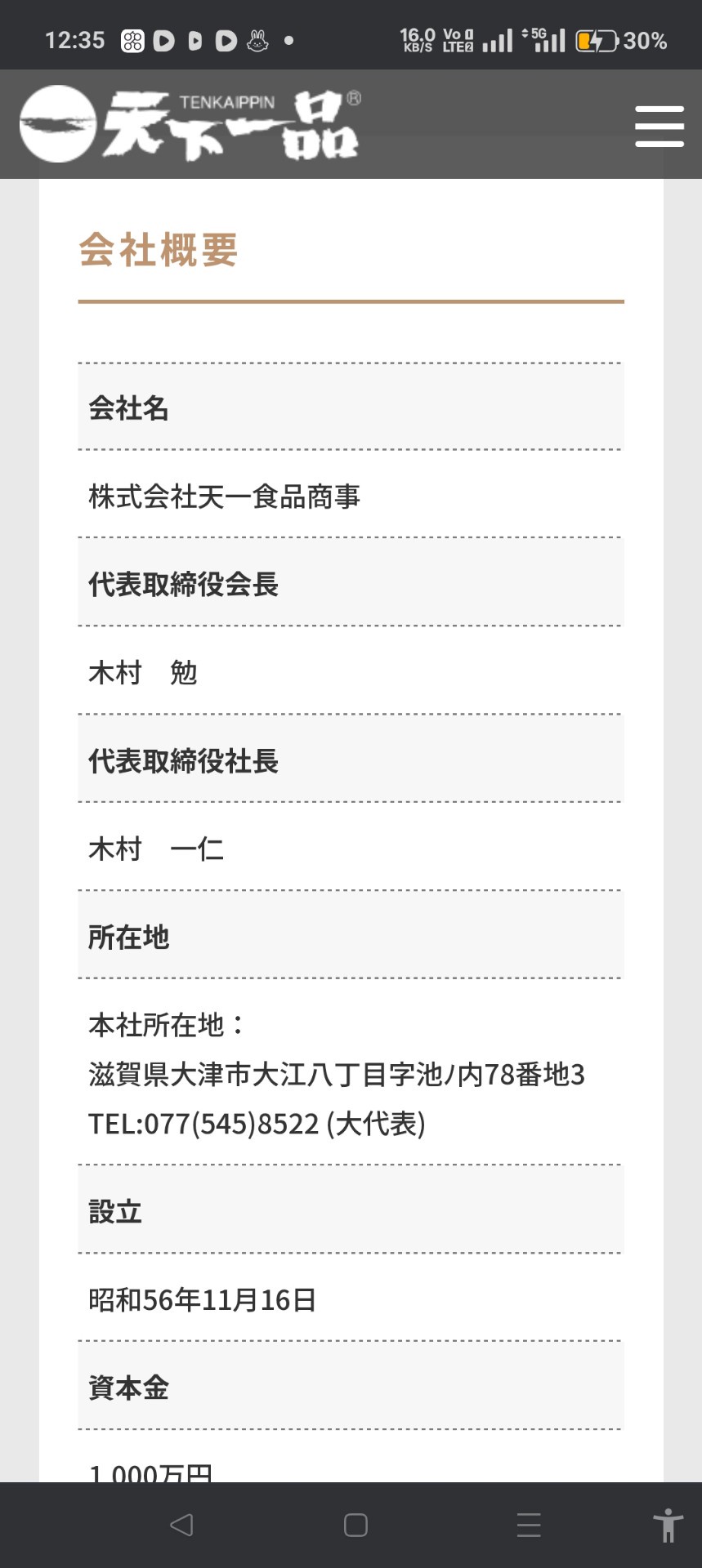
Task: Tap the Tenkaippin logo to go home
Action: point(190,124)
